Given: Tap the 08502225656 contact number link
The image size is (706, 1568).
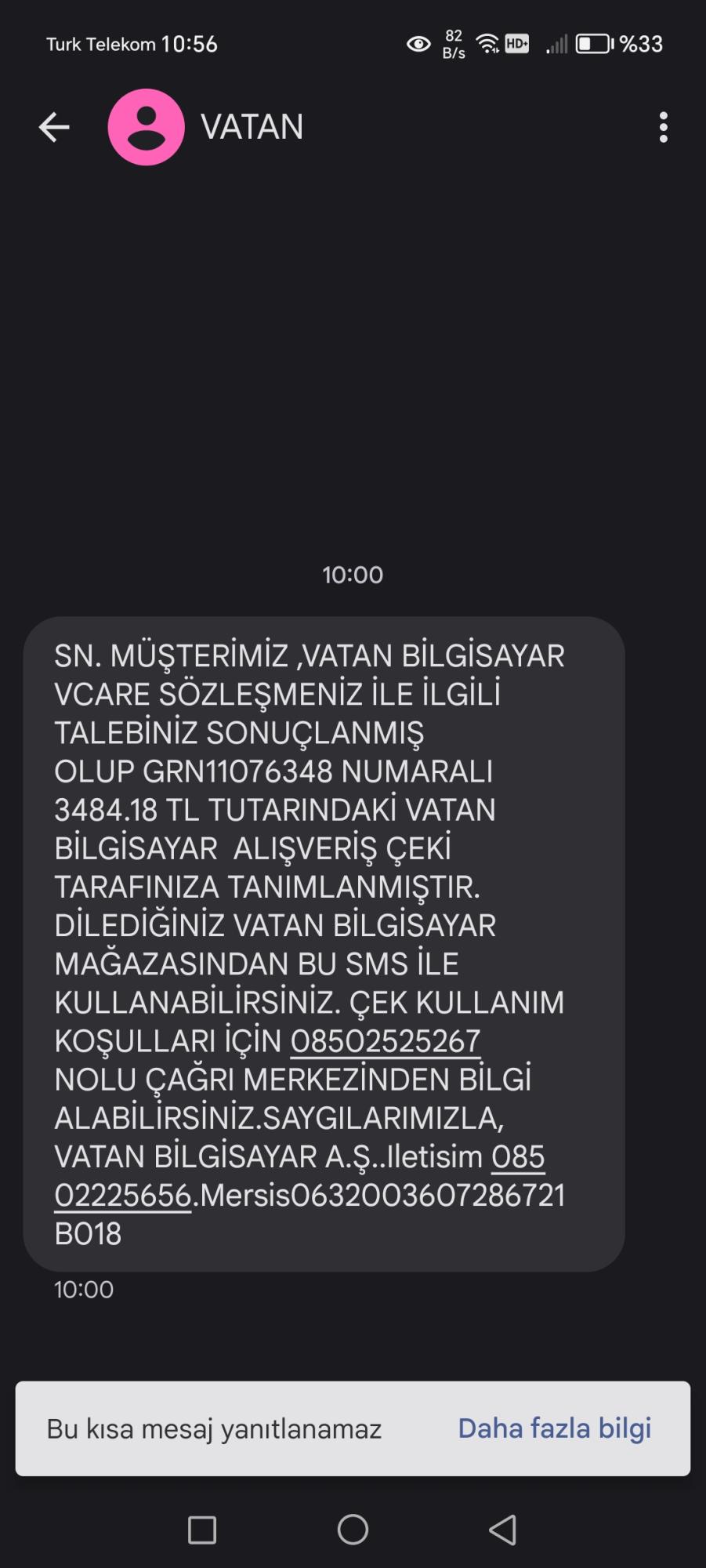Looking at the screenshot, I should tap(121, 1194).
